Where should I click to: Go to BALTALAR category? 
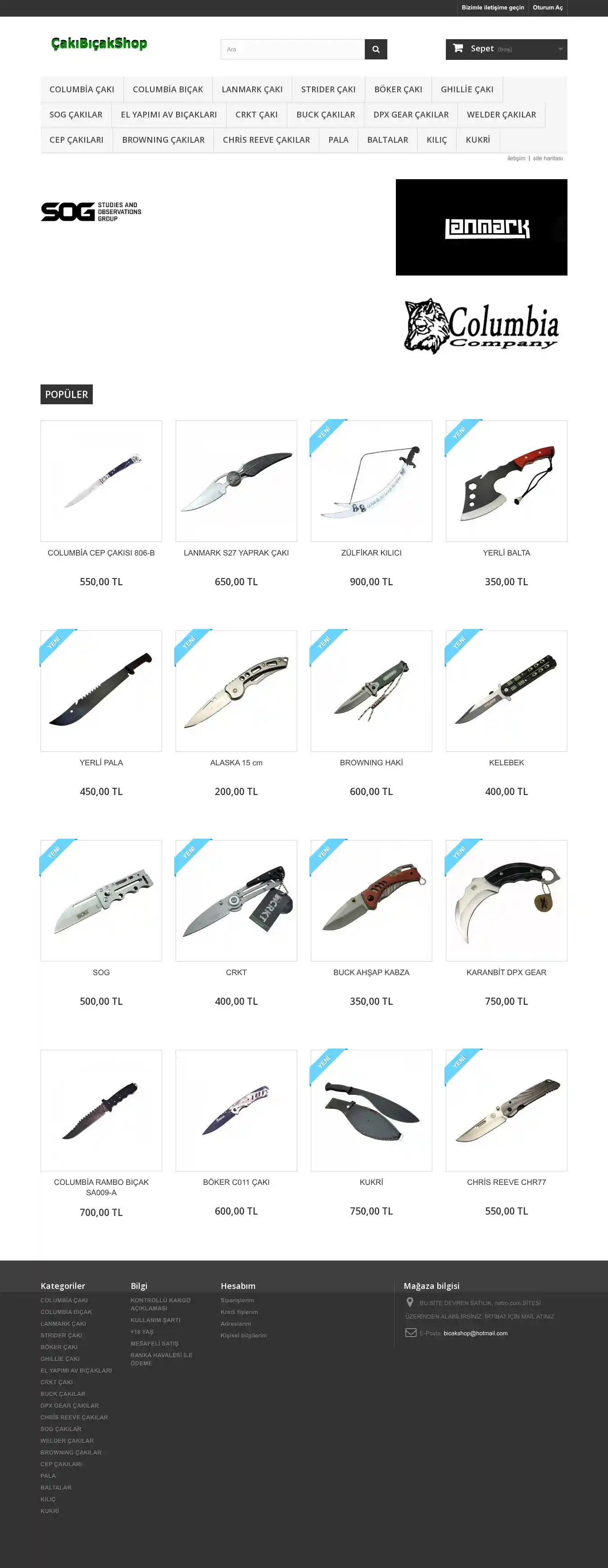click(x=387, y=140)
